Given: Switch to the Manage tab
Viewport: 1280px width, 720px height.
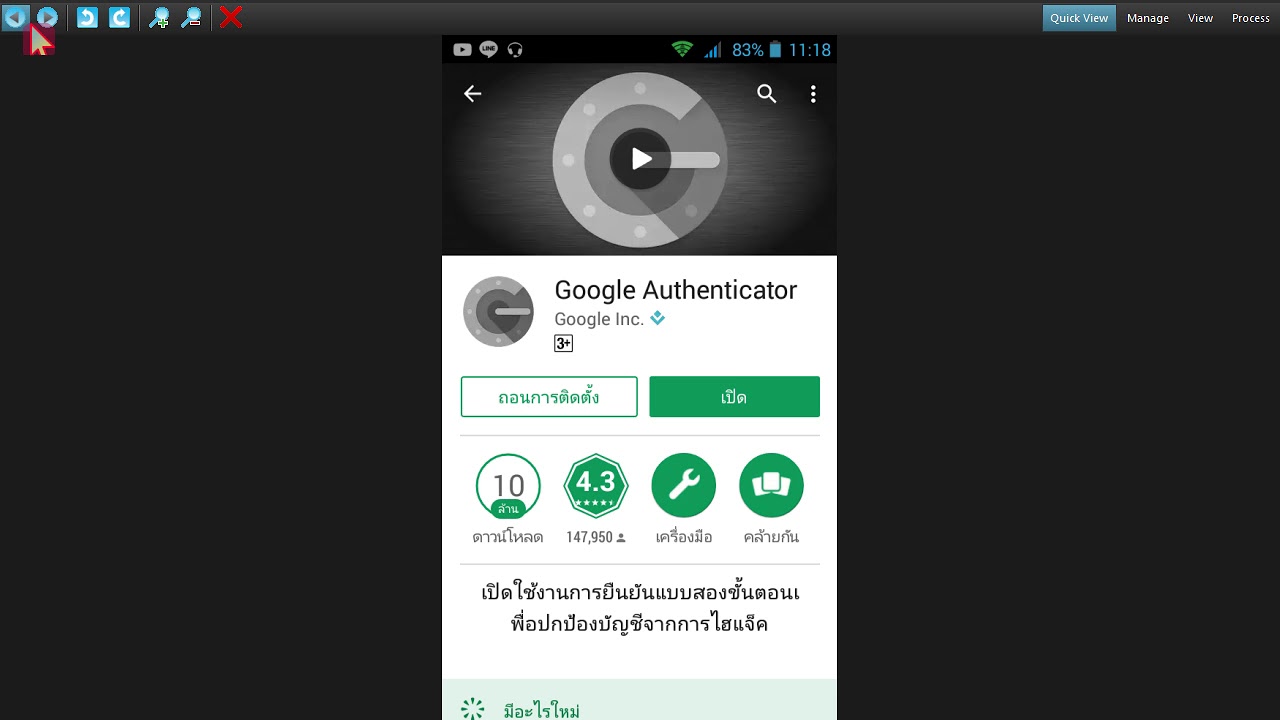Looking at the screenshot, I should (x=1148, y=18).
